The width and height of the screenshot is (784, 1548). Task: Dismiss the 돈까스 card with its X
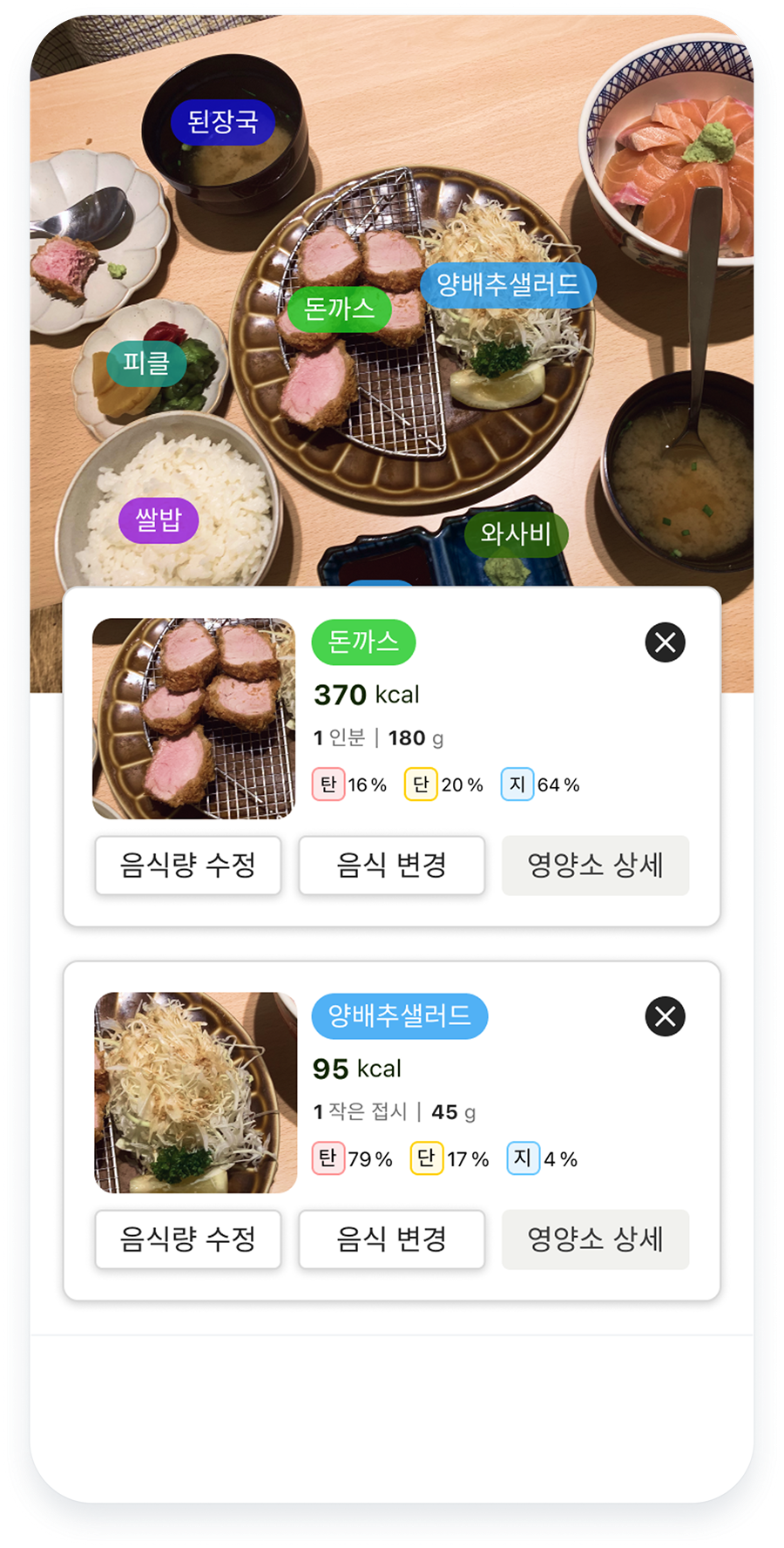(664, 642)
